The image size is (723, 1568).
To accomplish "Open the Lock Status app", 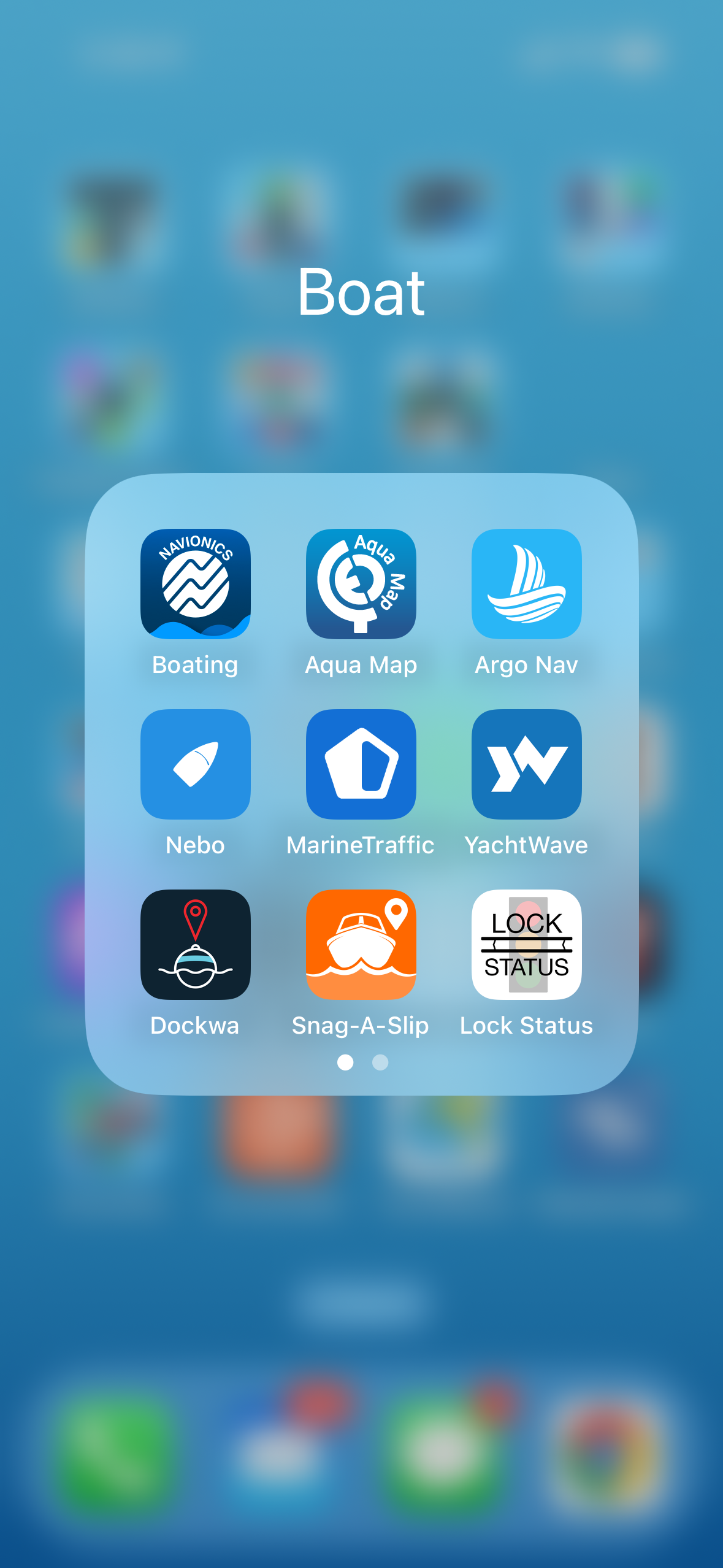I will [526, 944].
